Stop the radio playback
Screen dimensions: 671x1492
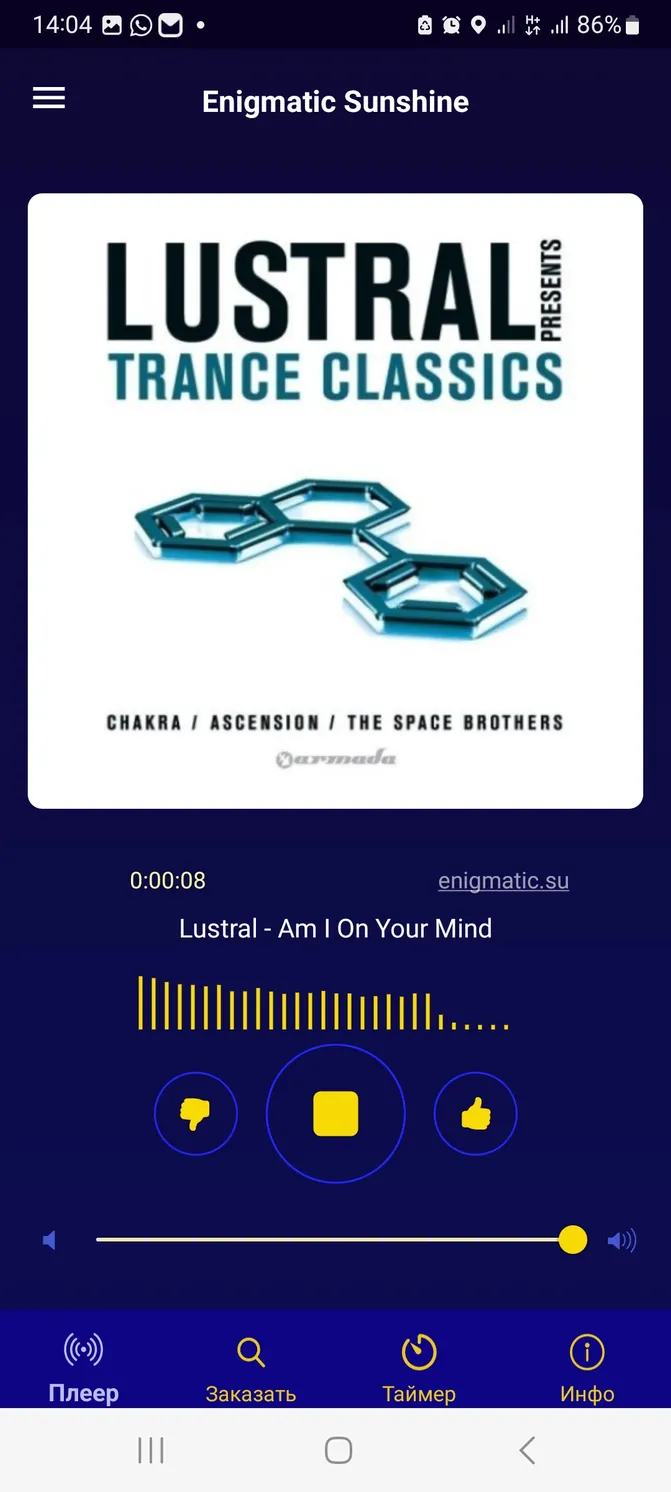click(x=335, y=1113)
